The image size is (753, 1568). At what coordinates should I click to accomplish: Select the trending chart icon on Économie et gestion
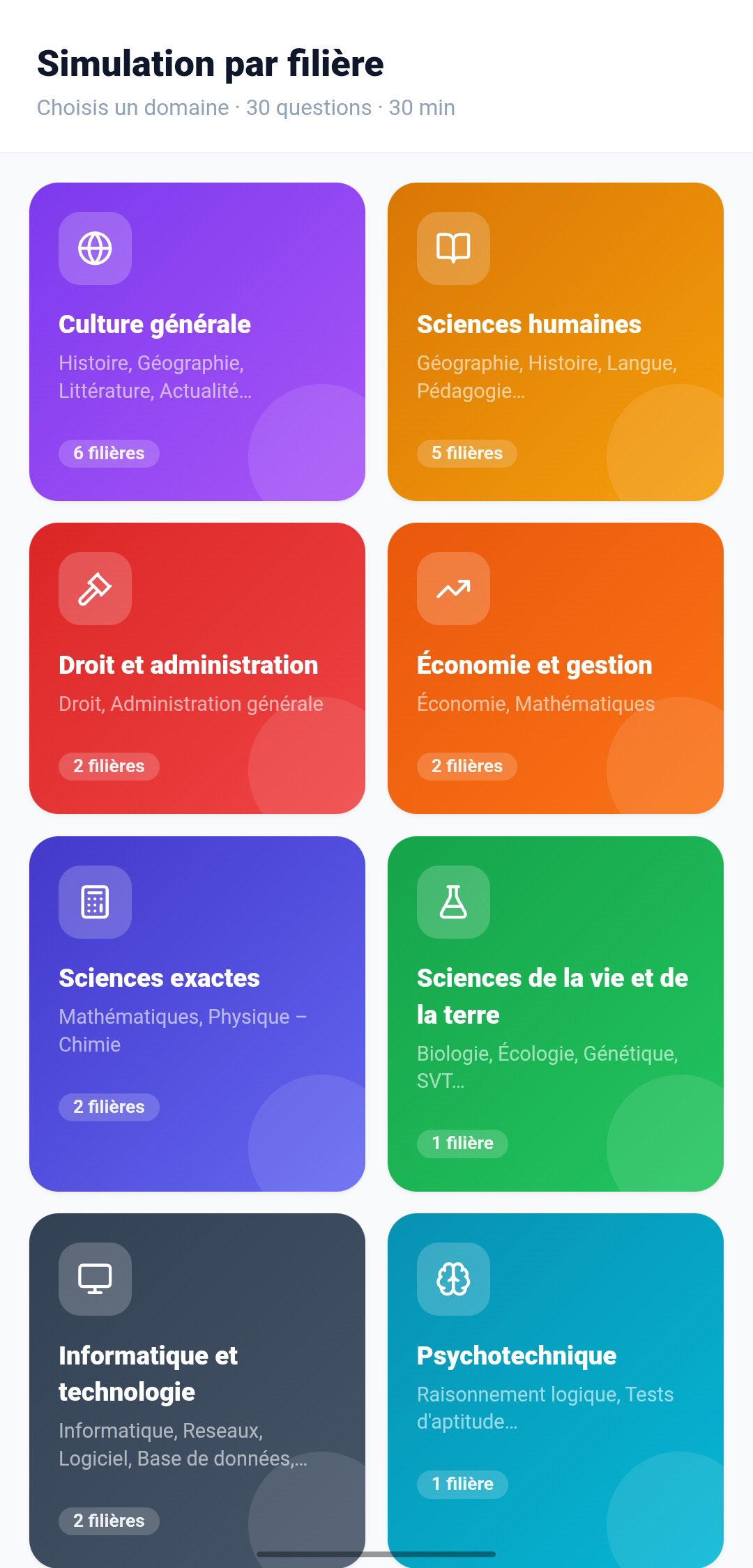452,589
